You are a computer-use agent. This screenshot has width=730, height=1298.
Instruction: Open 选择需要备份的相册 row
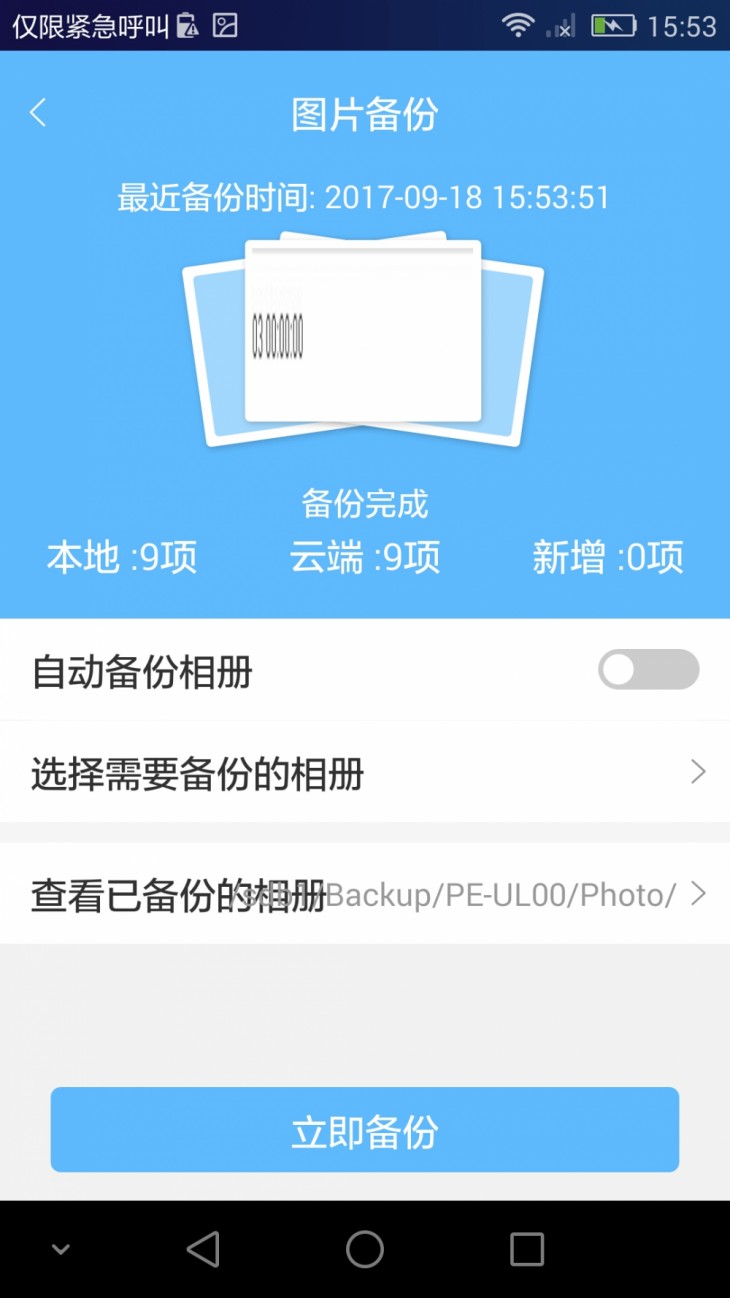pyautogui.click(x=365, y=773)
